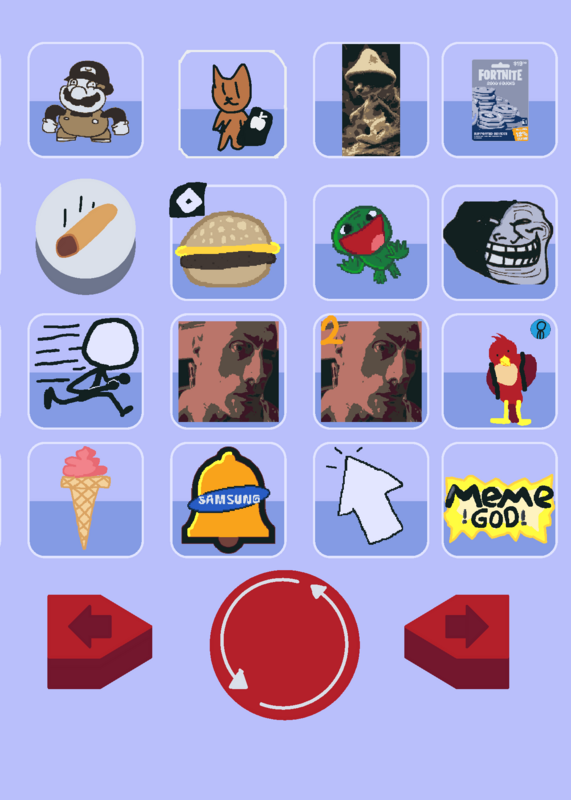Choose the white cursor arrow tile

tap(371, 500)
